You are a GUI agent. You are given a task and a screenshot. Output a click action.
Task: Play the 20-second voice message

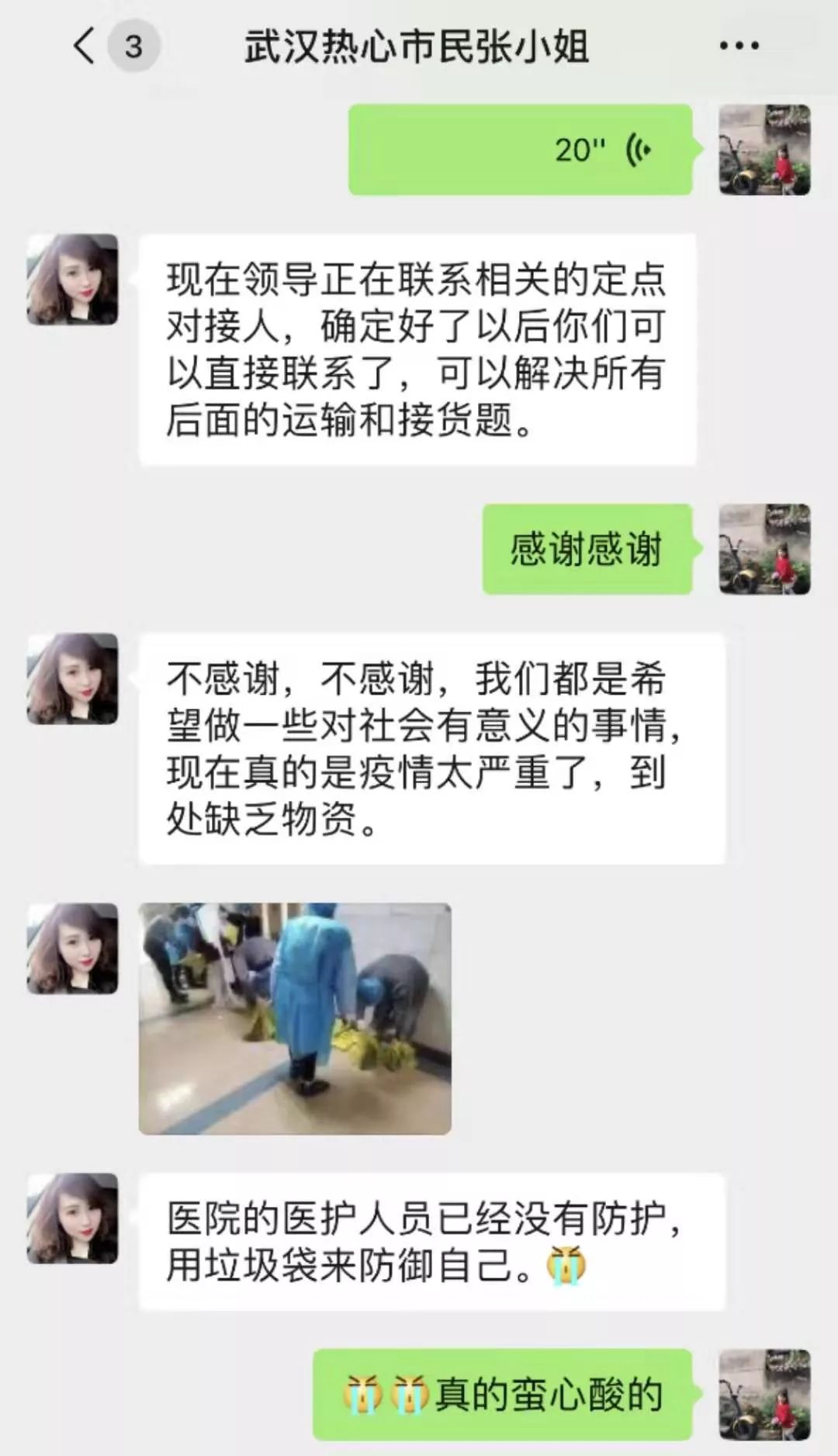click(x=520, y=150)
